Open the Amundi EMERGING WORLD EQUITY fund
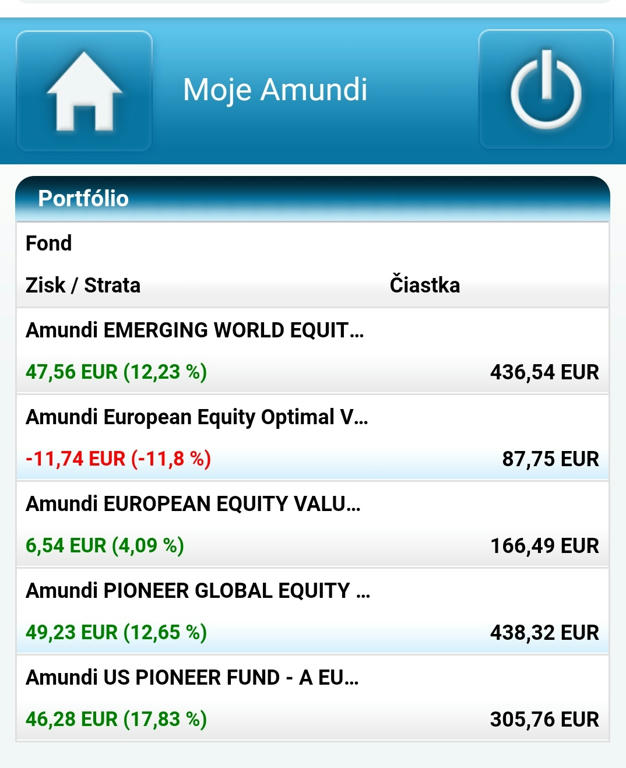The width and height of the screenshot is (626, 768). (x=312, y=351)
